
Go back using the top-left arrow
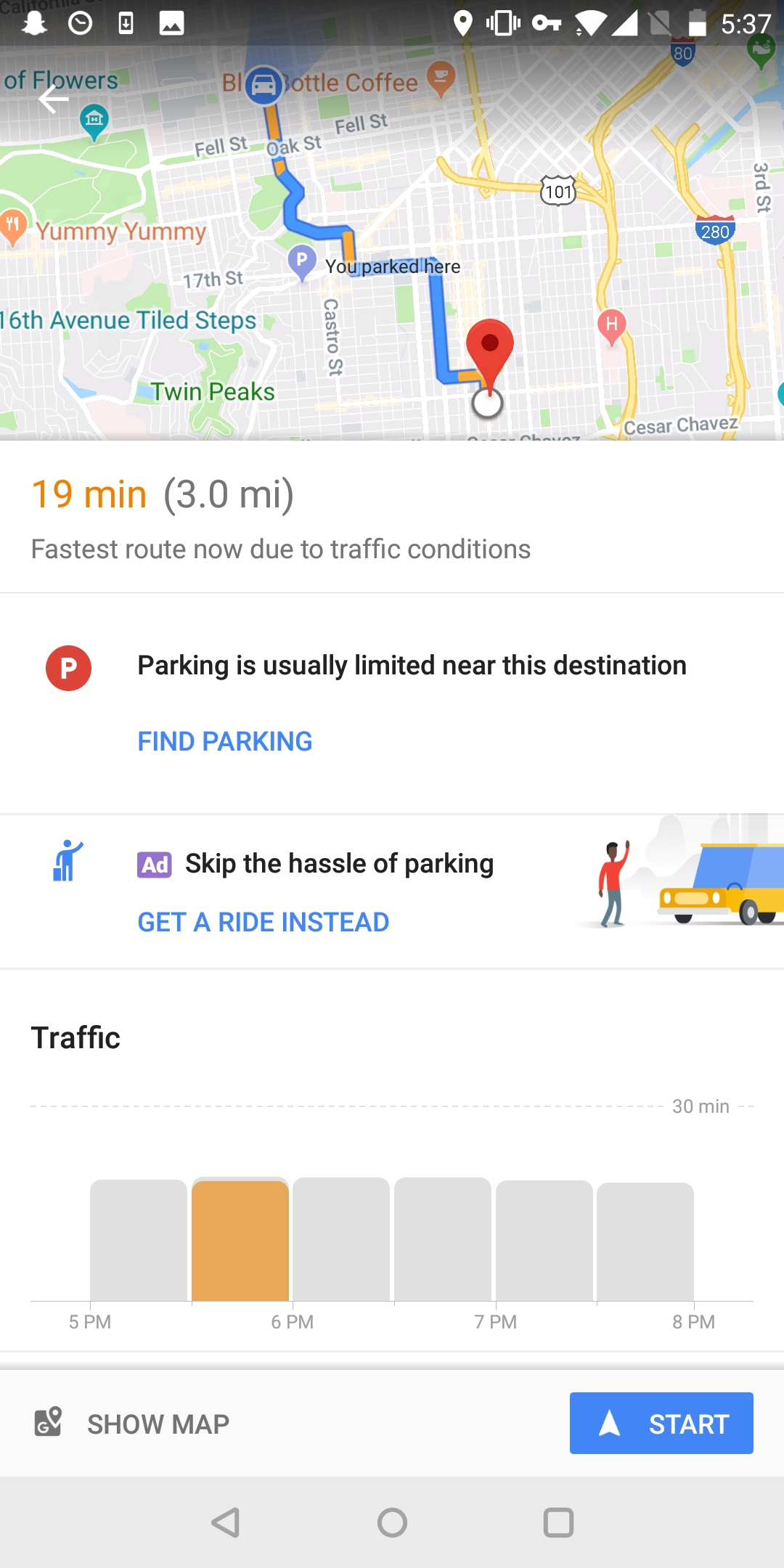[53, 99]
